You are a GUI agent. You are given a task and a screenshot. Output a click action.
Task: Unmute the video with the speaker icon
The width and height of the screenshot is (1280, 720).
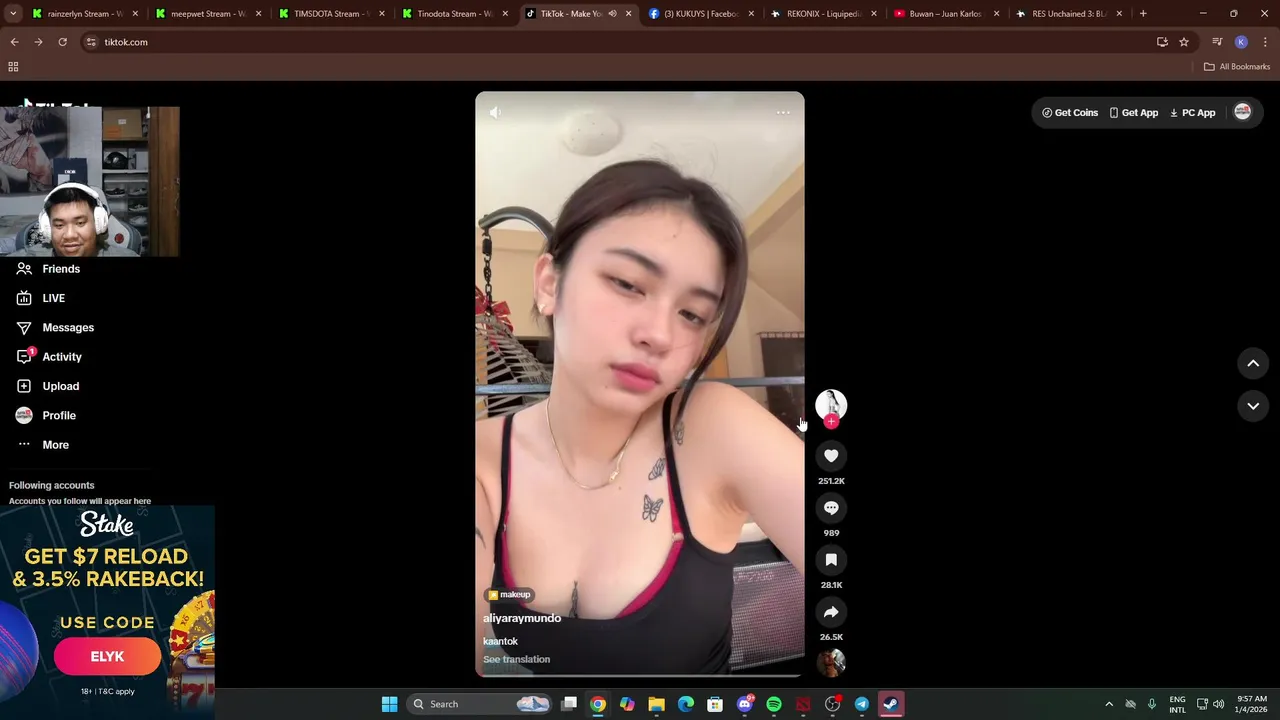(495, 113)
